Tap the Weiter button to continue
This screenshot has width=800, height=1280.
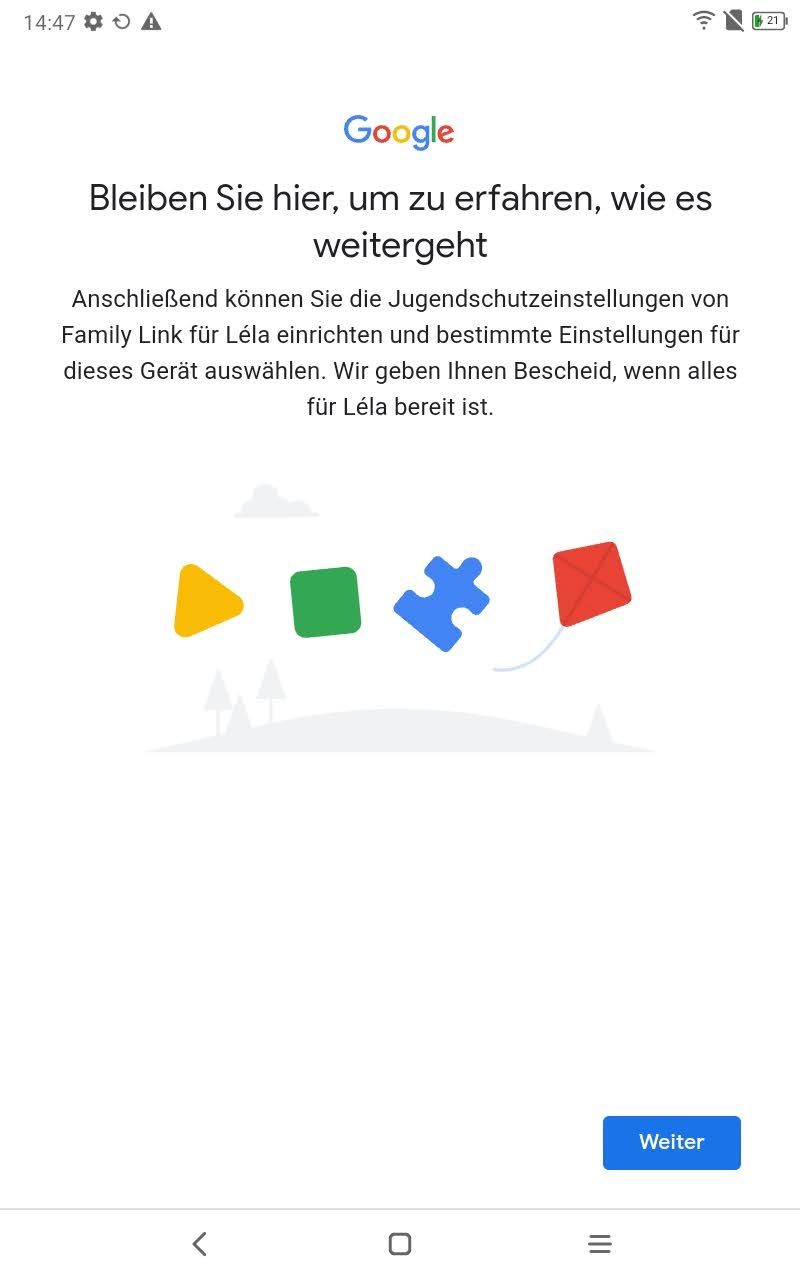point(671,1142)
